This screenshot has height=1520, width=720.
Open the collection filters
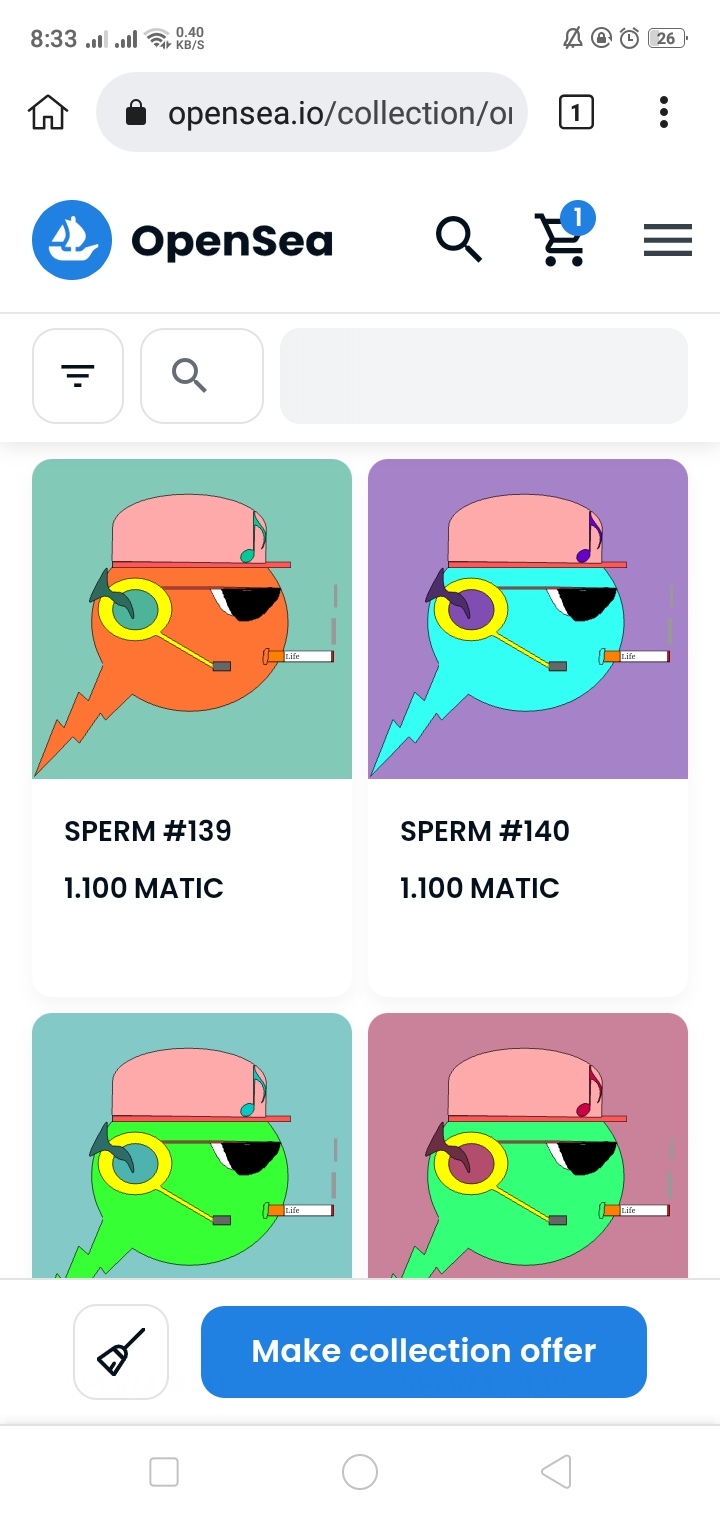pyautogui.click(x=78, y=376)
